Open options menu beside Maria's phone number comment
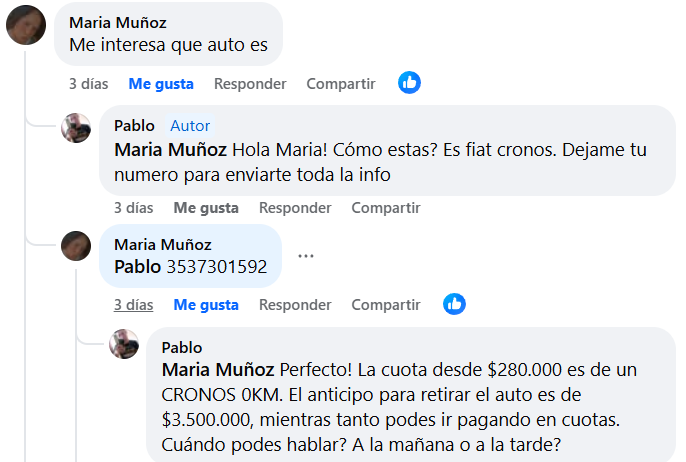This screenshot has width=686, height=462. pyautogui.click(x=306, y=256)
